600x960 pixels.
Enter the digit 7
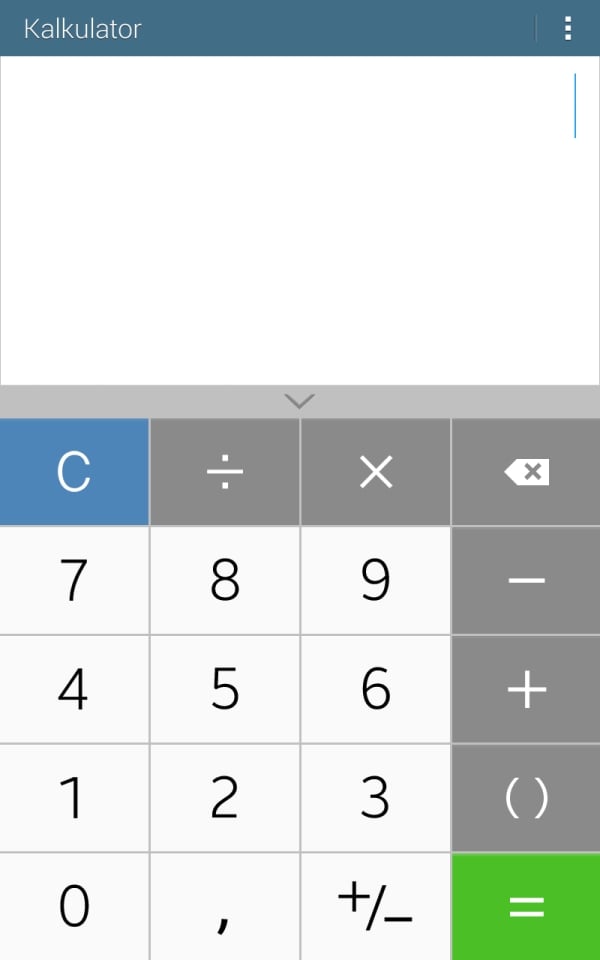pos(74,580)
